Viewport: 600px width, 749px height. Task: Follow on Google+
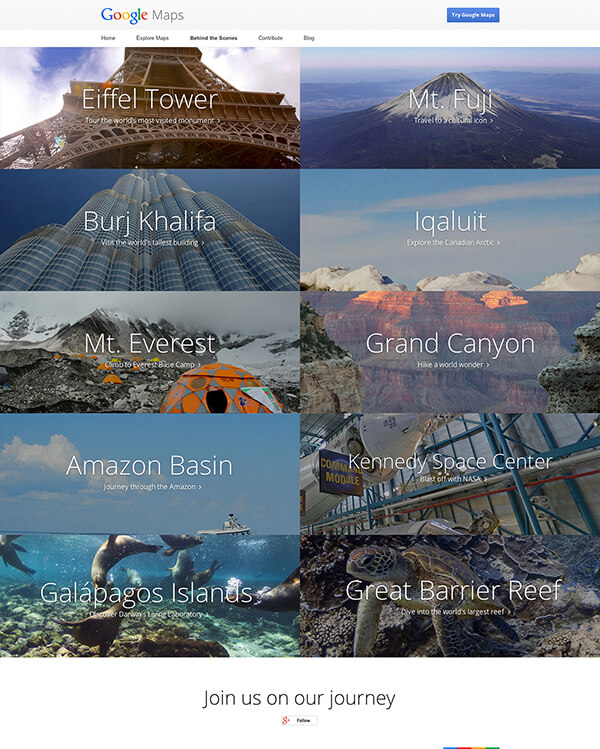(x=299, y=720)
